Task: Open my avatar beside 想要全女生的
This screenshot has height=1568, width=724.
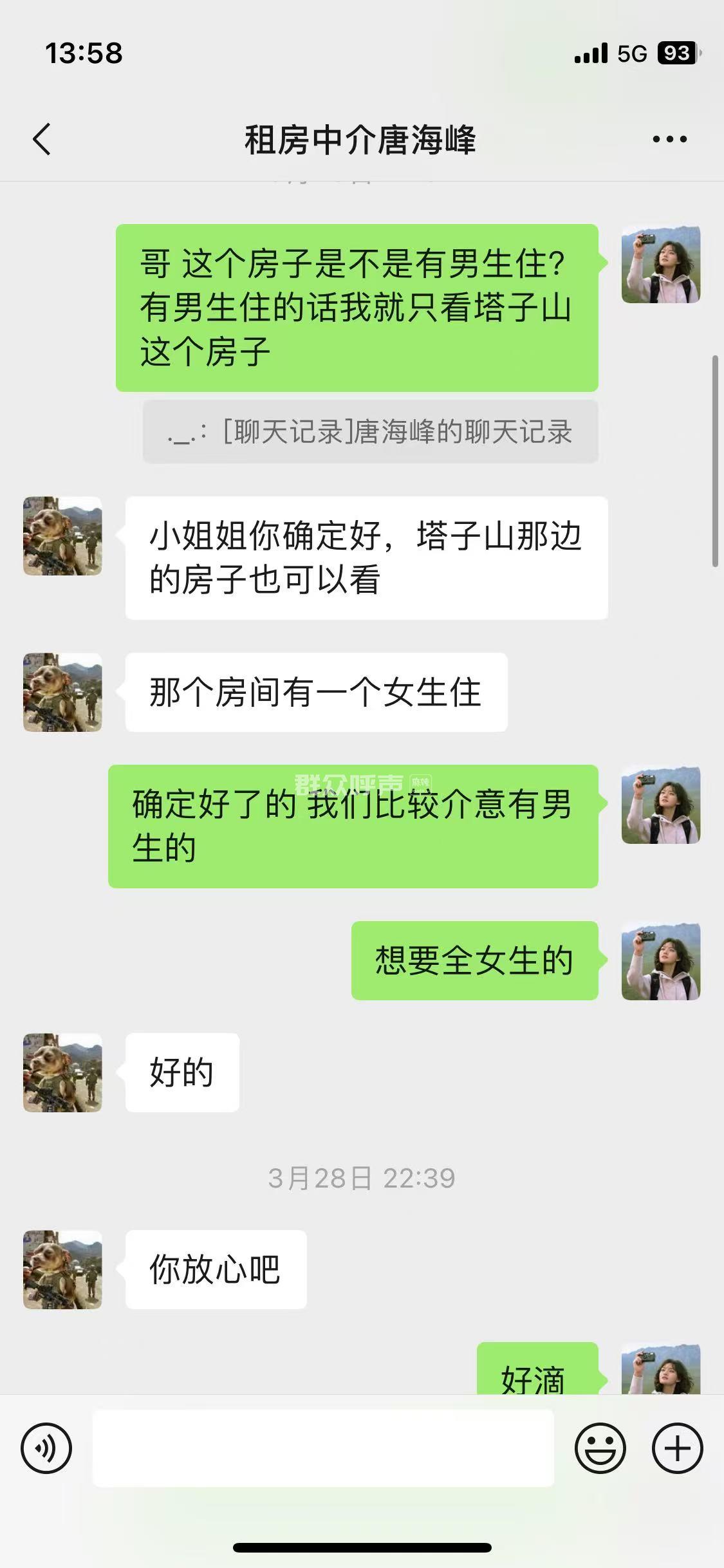Action: pos(660,960)
